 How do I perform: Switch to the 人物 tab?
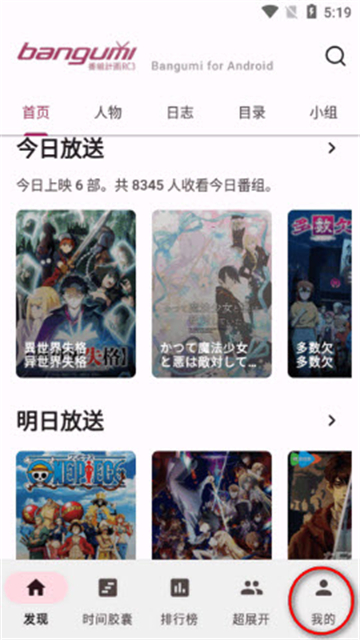pos(108,113)
